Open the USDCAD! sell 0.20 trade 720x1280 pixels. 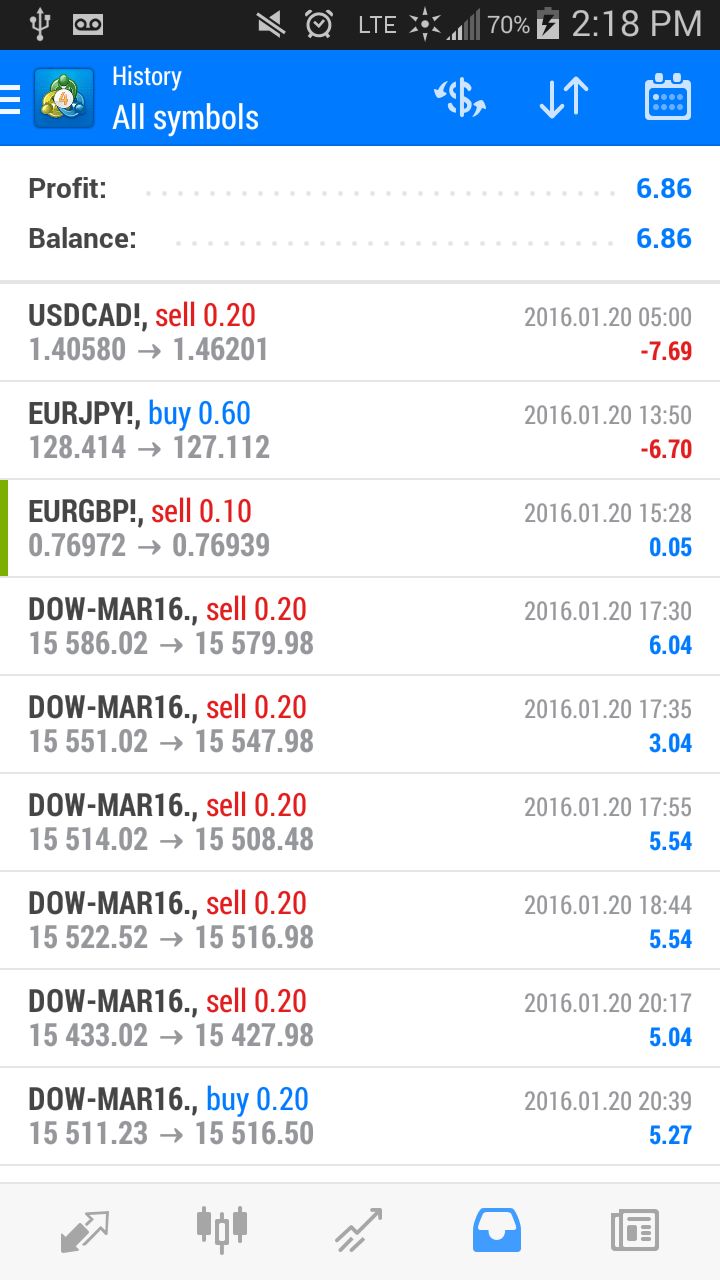click(360, 333)
